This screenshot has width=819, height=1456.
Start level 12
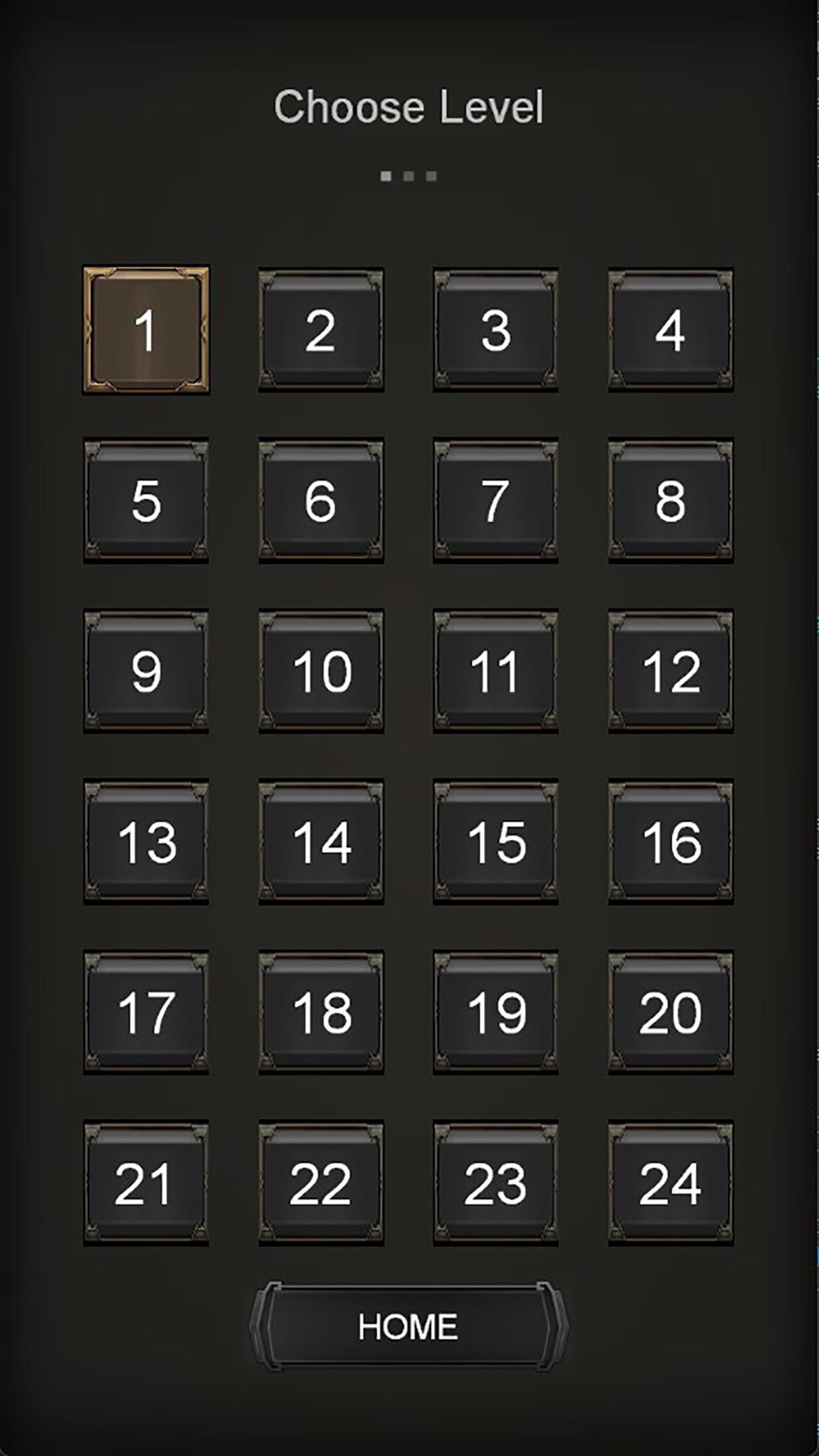[670, 671]
